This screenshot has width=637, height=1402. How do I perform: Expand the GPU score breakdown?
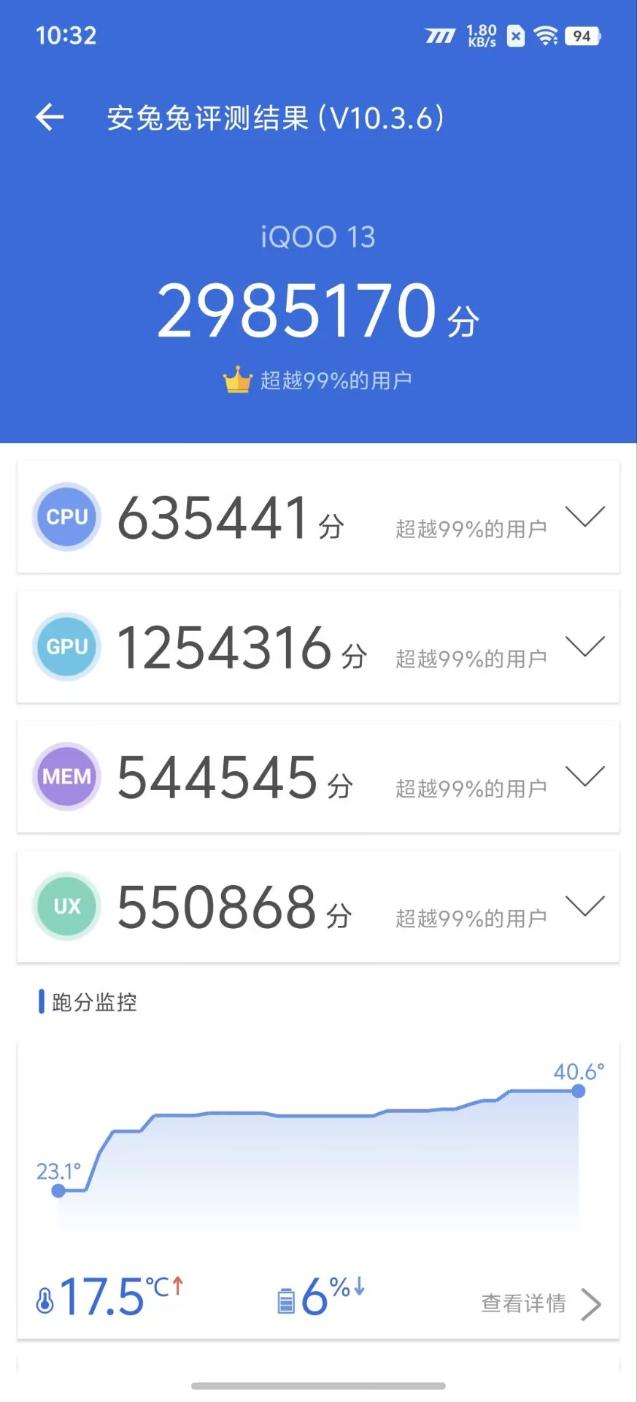585,646
